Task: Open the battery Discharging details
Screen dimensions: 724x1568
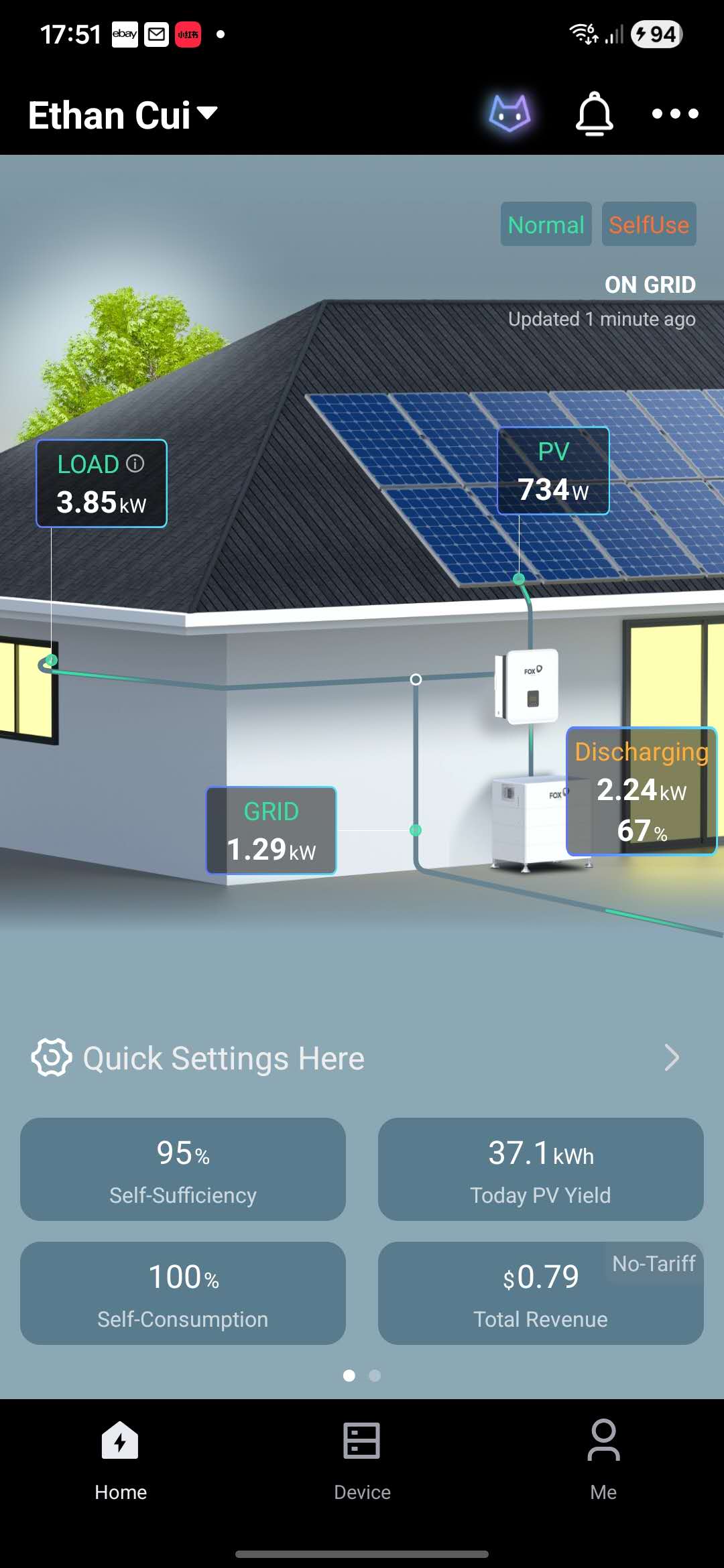Action: click(x=642, y=791)
